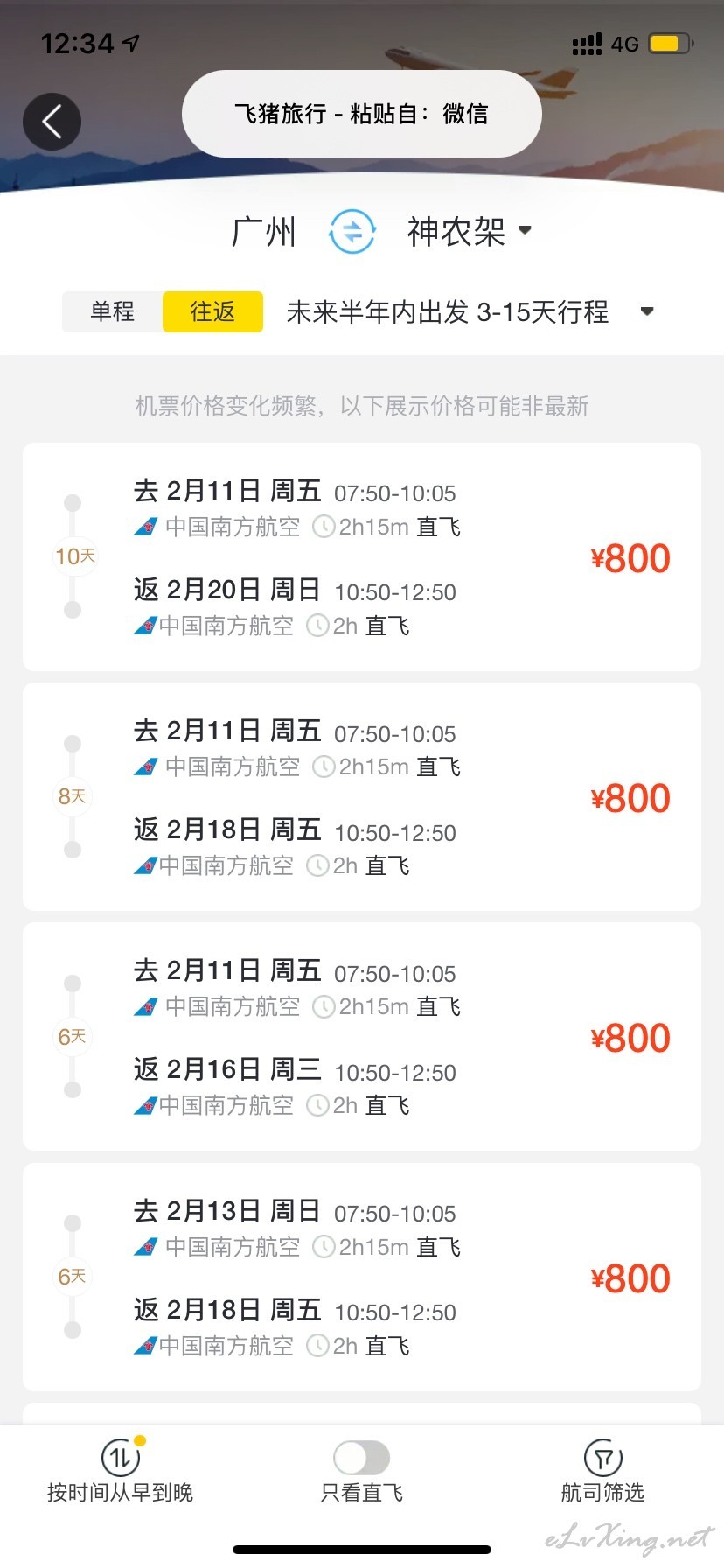The image size is (724, 1568).
Task: Open the 8天 trip departing 2月11日
Action: (362, 797)
